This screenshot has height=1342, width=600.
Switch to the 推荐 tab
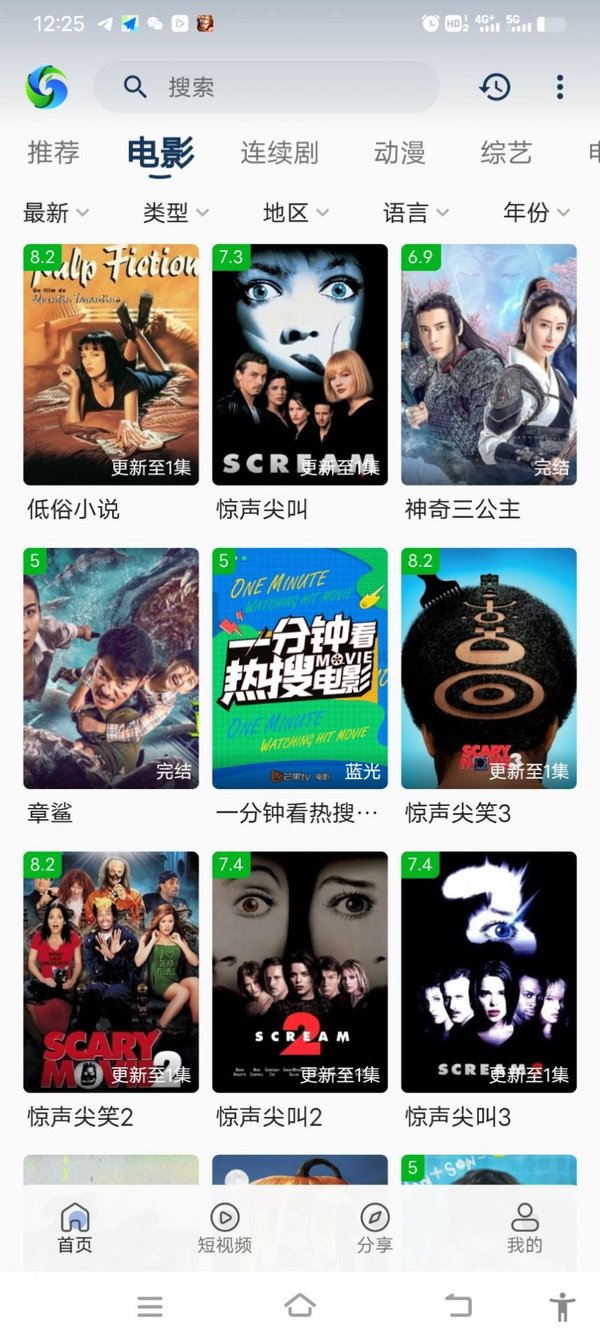(x=53, y=153)
